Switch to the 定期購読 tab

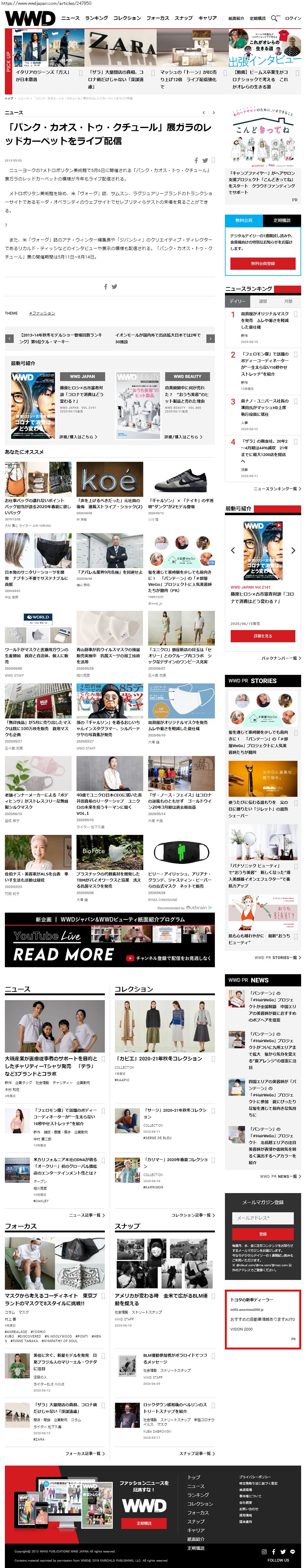pyautogui.click(x=282, y=220)
